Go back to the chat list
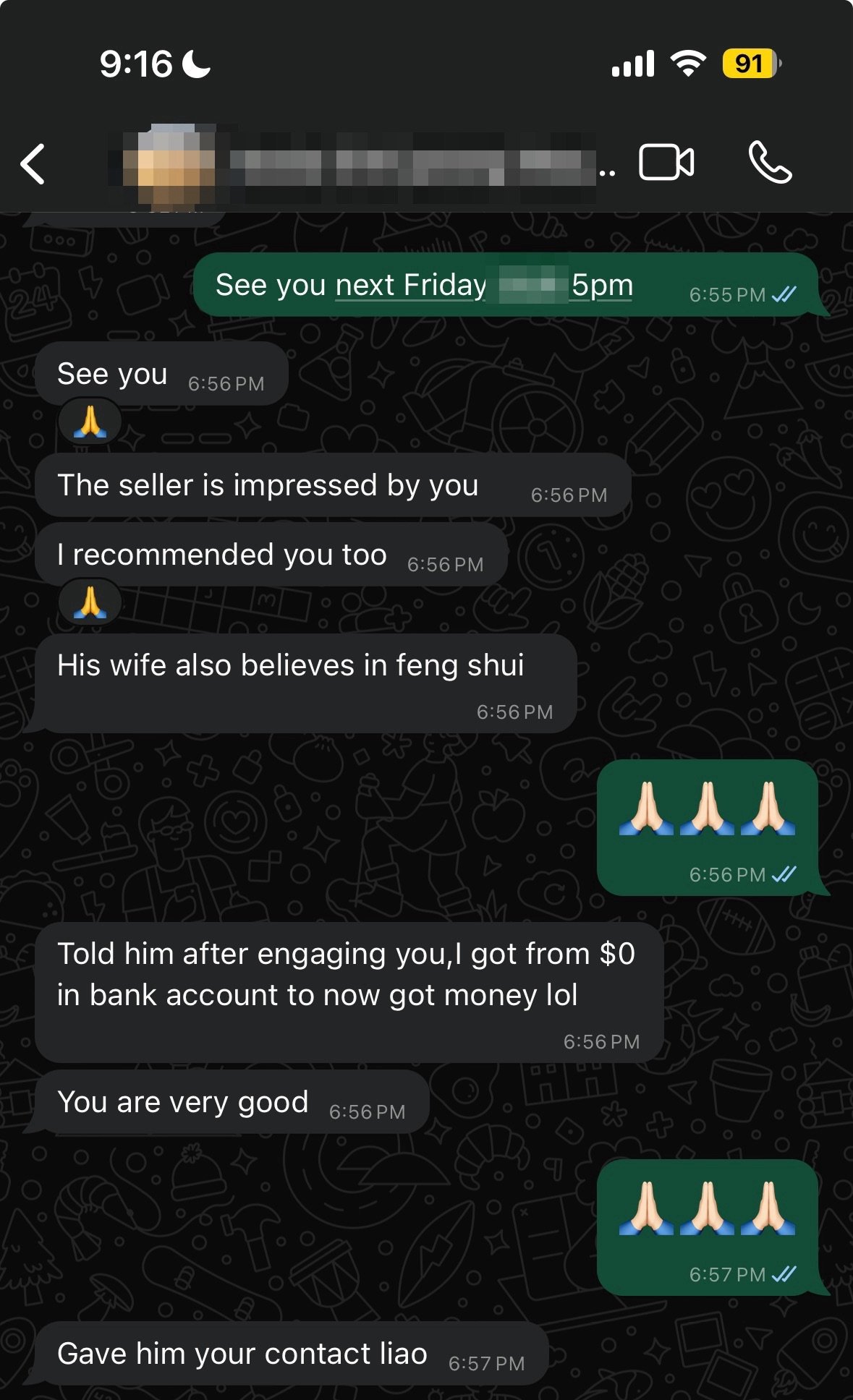Viewport: 853px width, 1400px height. (33, 163)
